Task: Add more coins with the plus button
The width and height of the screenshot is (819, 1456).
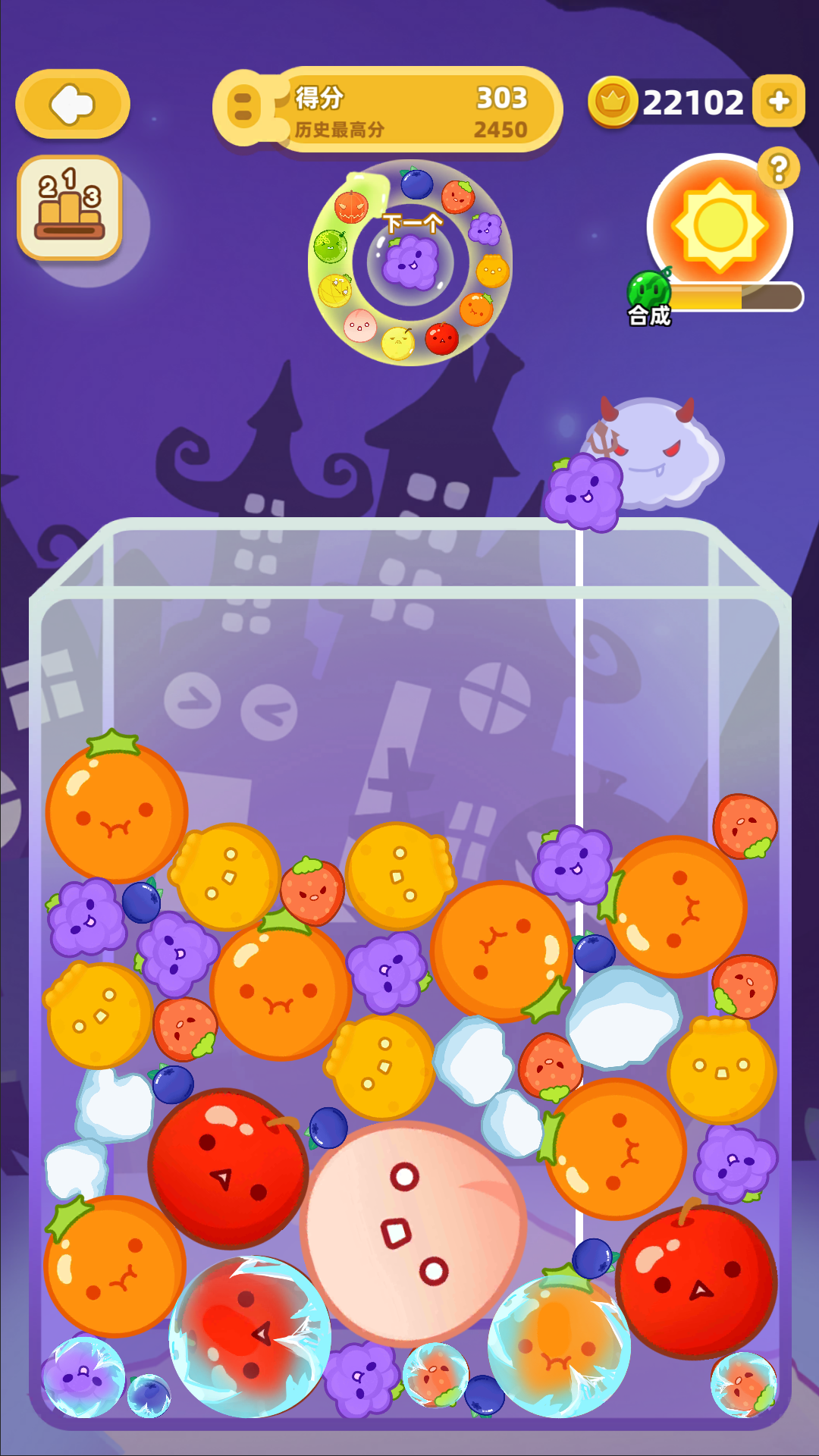Action: click(x=779, y=101)
